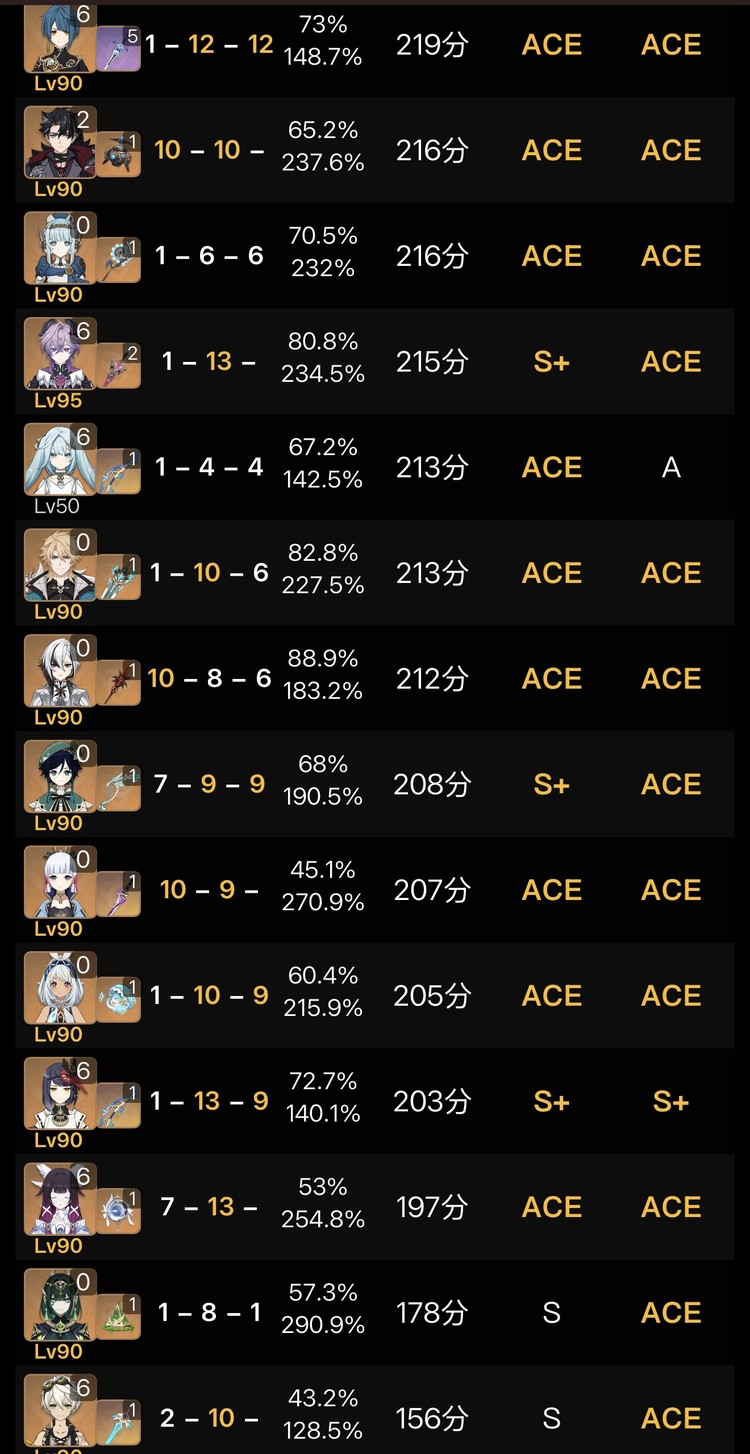View the character row scoring 156分
This screenshot has width=750, height=1454.
click(x=375, y=1410)
